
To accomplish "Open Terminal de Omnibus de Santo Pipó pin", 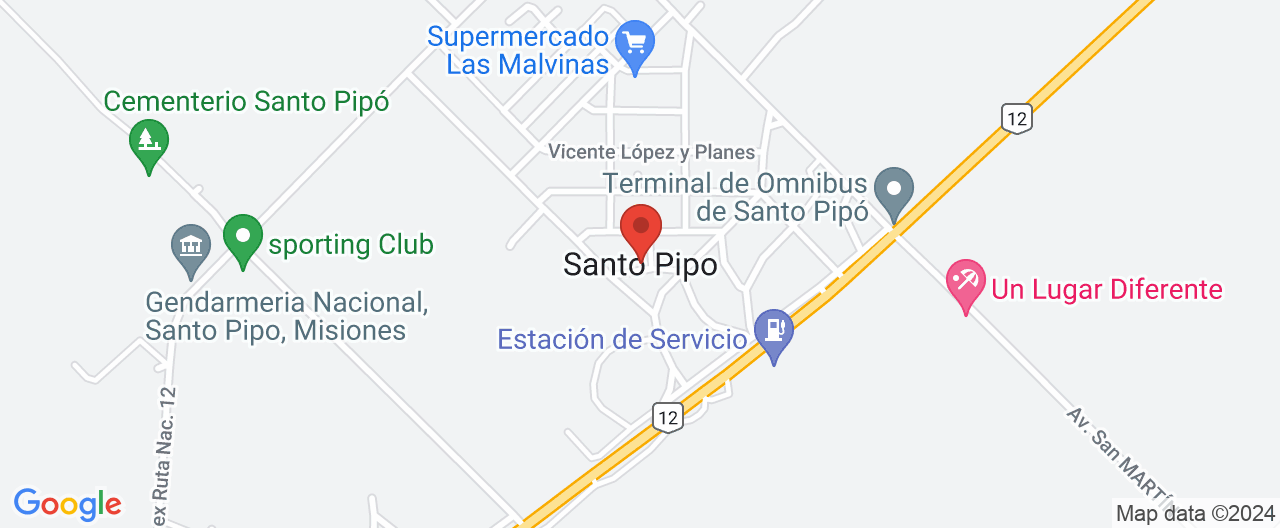I will 893,190.
